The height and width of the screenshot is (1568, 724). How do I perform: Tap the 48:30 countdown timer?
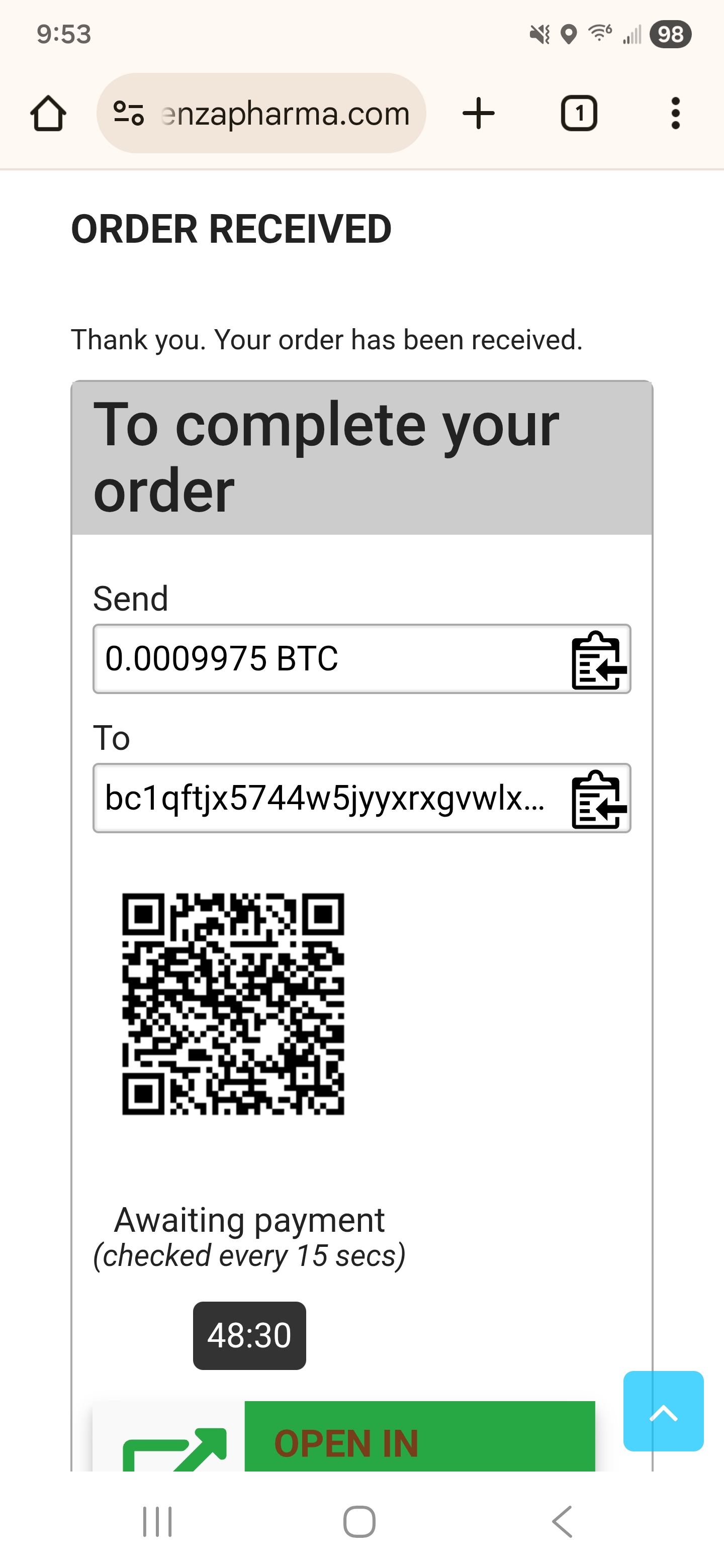(x=249, y=1335)
